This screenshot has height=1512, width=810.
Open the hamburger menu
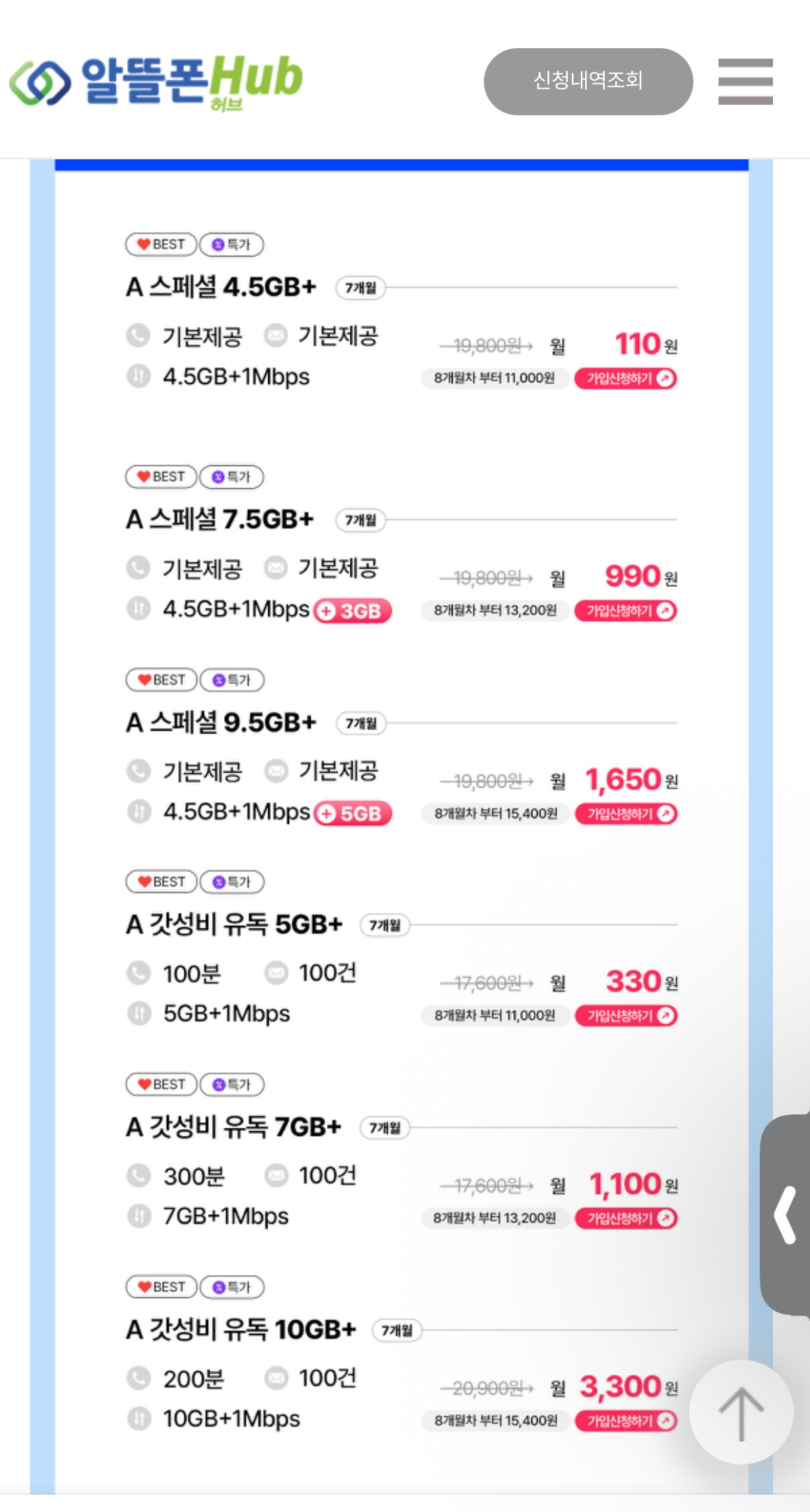coord(745,82)
